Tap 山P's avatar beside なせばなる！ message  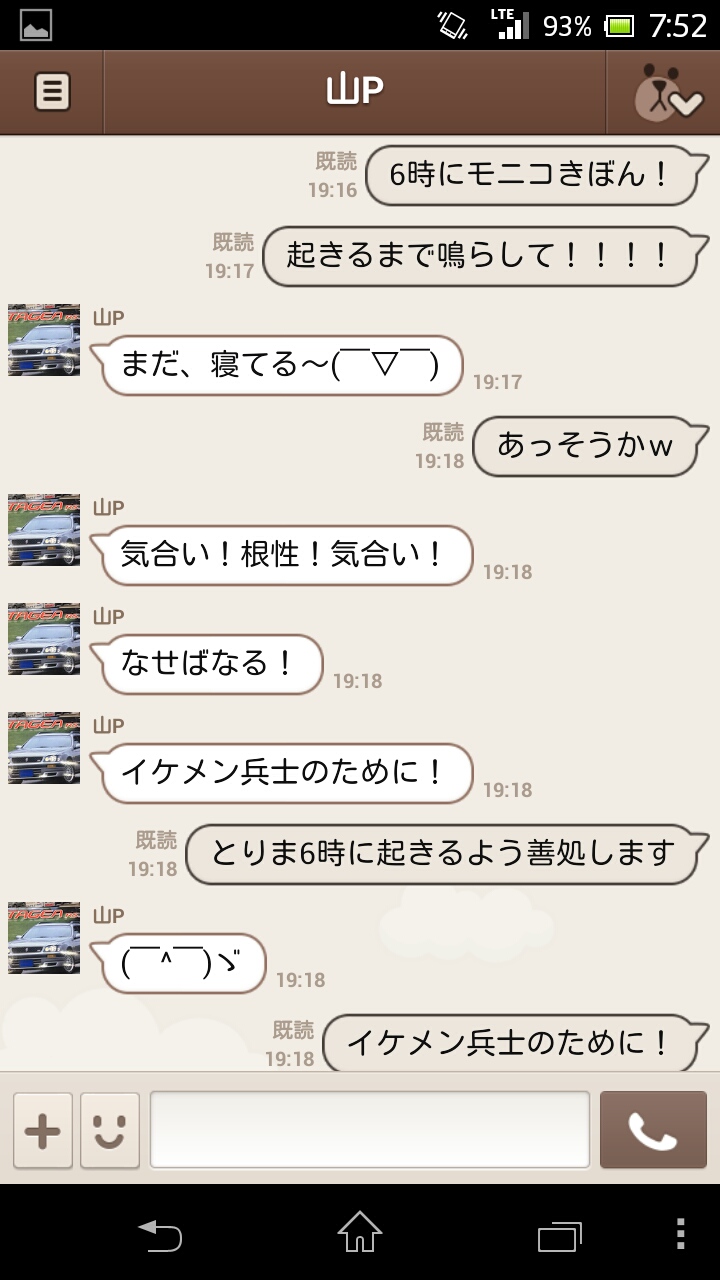tap(44, 639)
